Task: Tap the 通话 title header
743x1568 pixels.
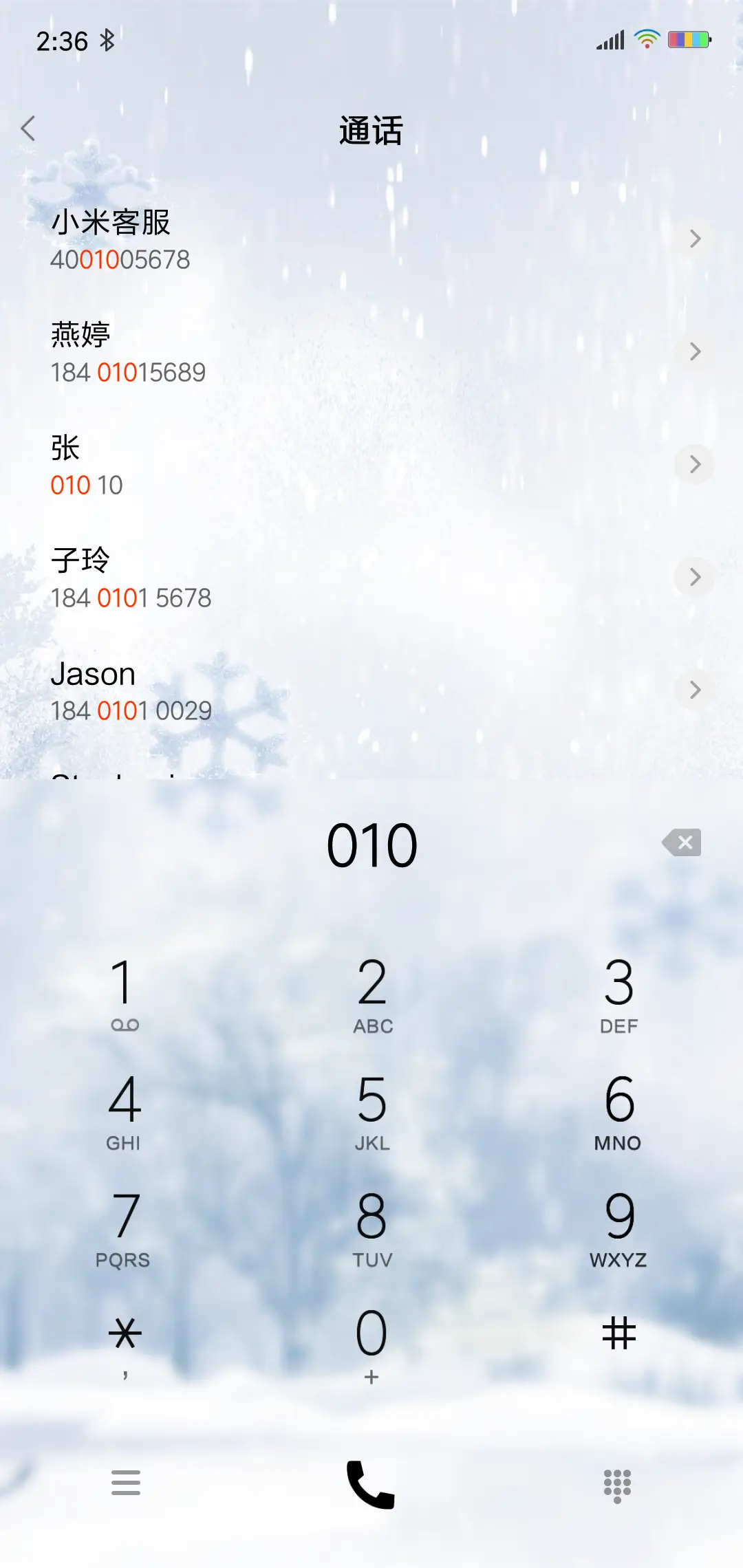Action: click(x=371, y=131)
